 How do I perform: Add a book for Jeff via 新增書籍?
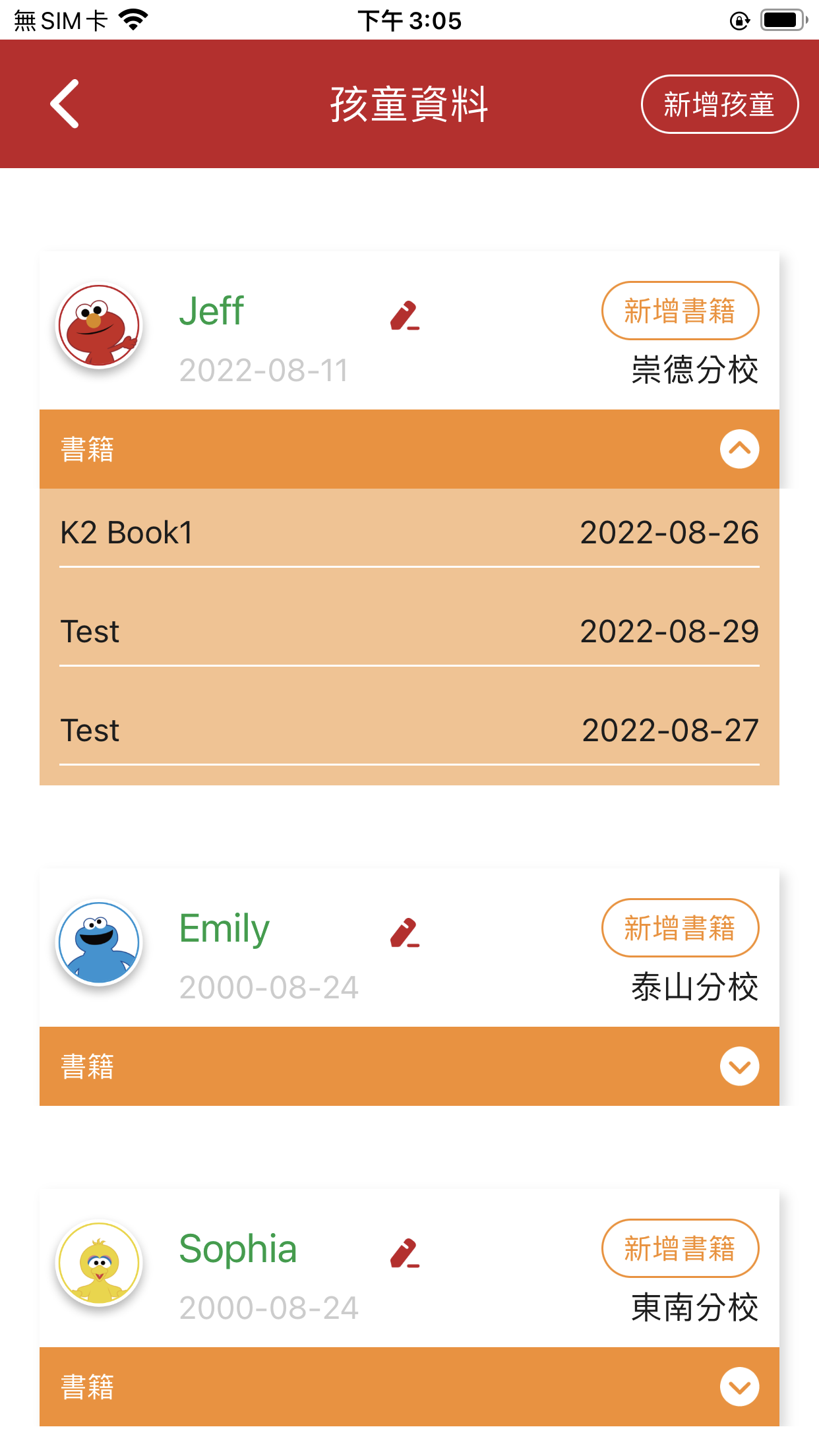(679, 311)
